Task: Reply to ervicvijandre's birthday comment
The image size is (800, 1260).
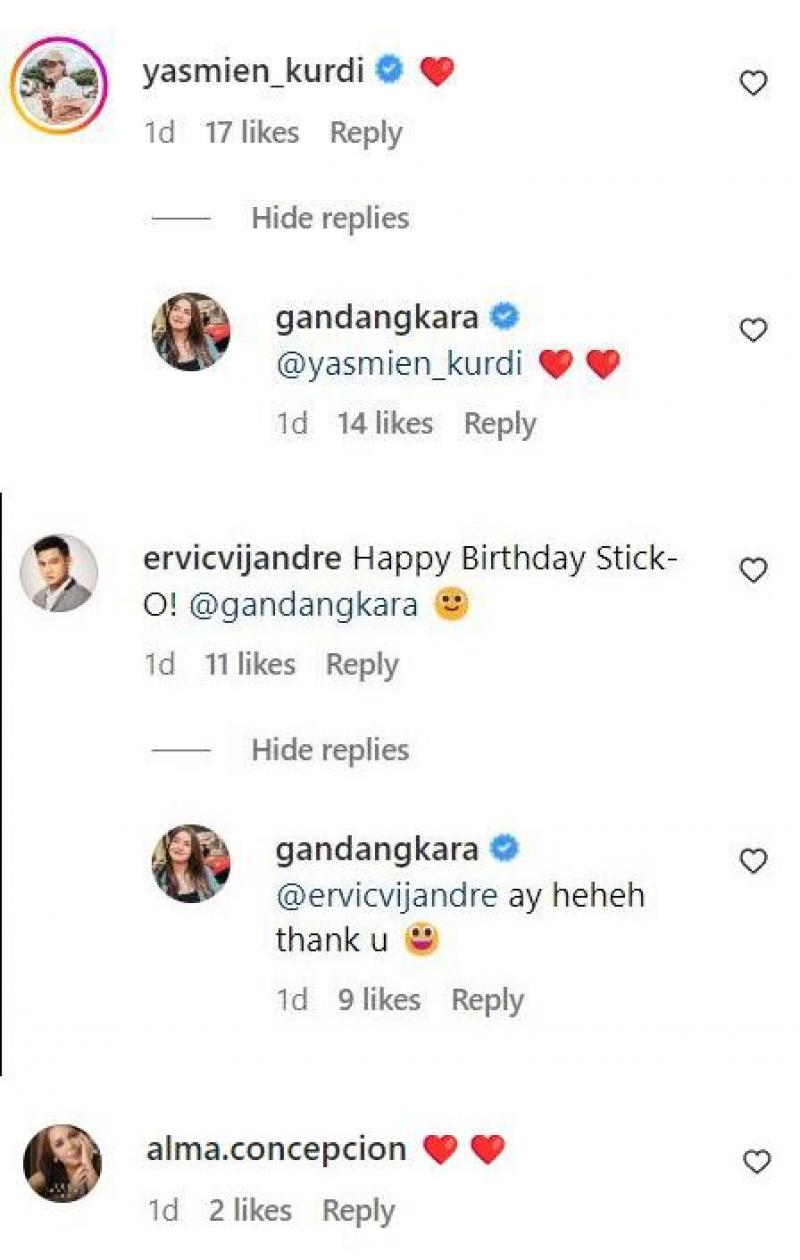Action: pyautogui.click(x=361, y=665)
